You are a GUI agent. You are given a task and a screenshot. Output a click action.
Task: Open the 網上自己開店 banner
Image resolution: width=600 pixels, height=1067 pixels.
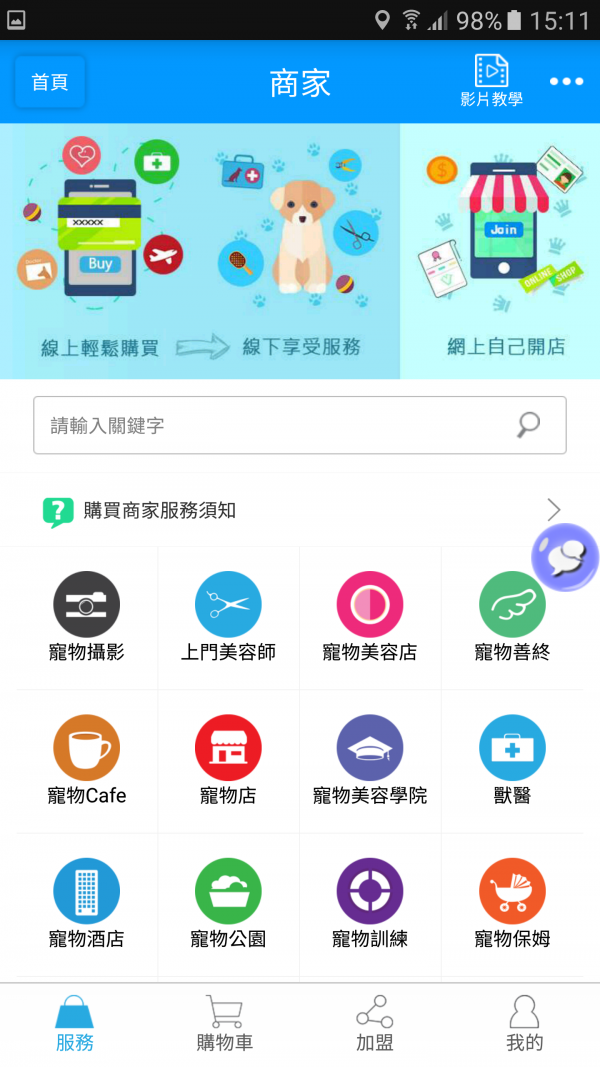[501, 250]
